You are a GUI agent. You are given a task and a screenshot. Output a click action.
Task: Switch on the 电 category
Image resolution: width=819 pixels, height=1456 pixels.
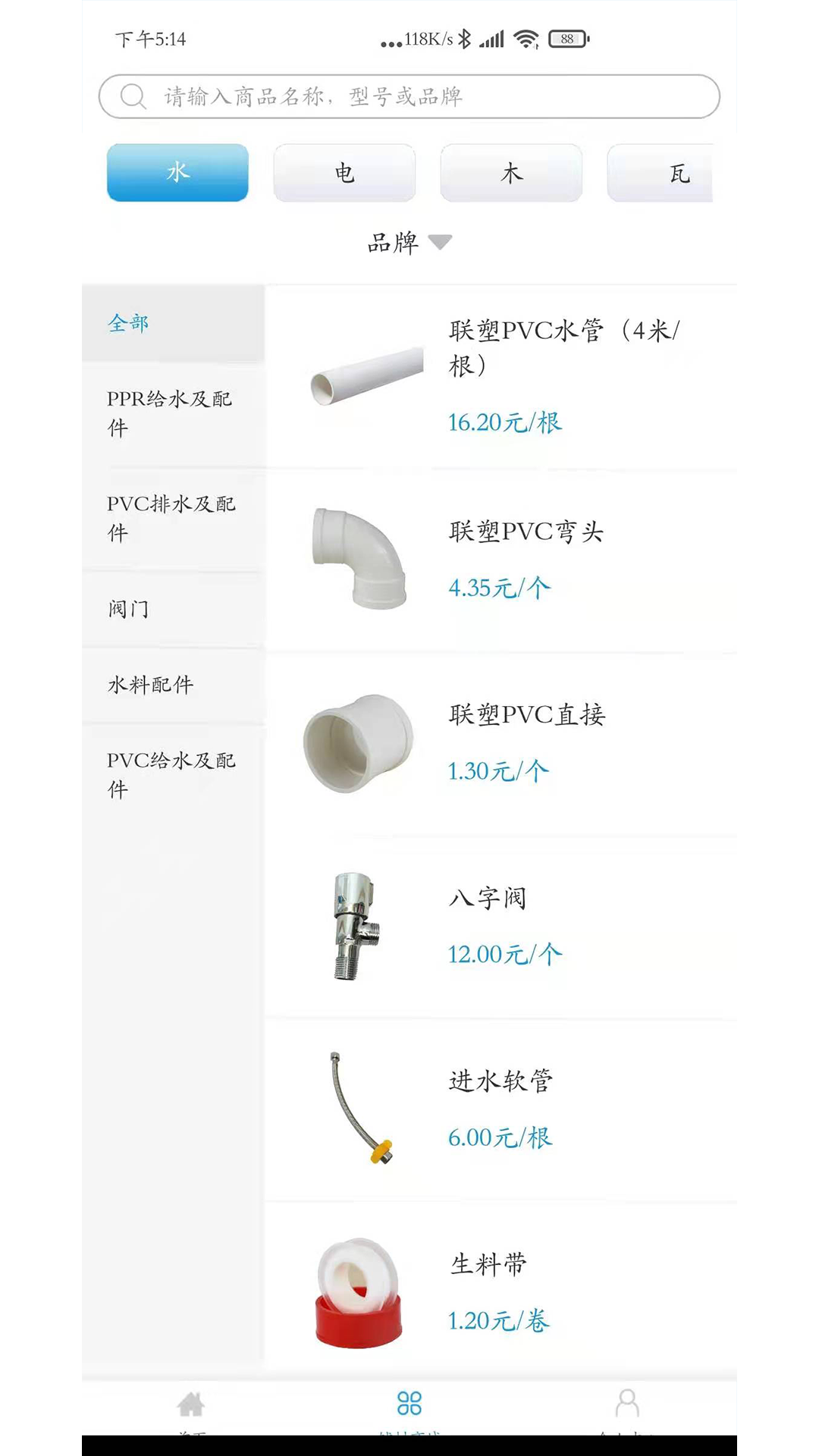click(x=344, y=172)
